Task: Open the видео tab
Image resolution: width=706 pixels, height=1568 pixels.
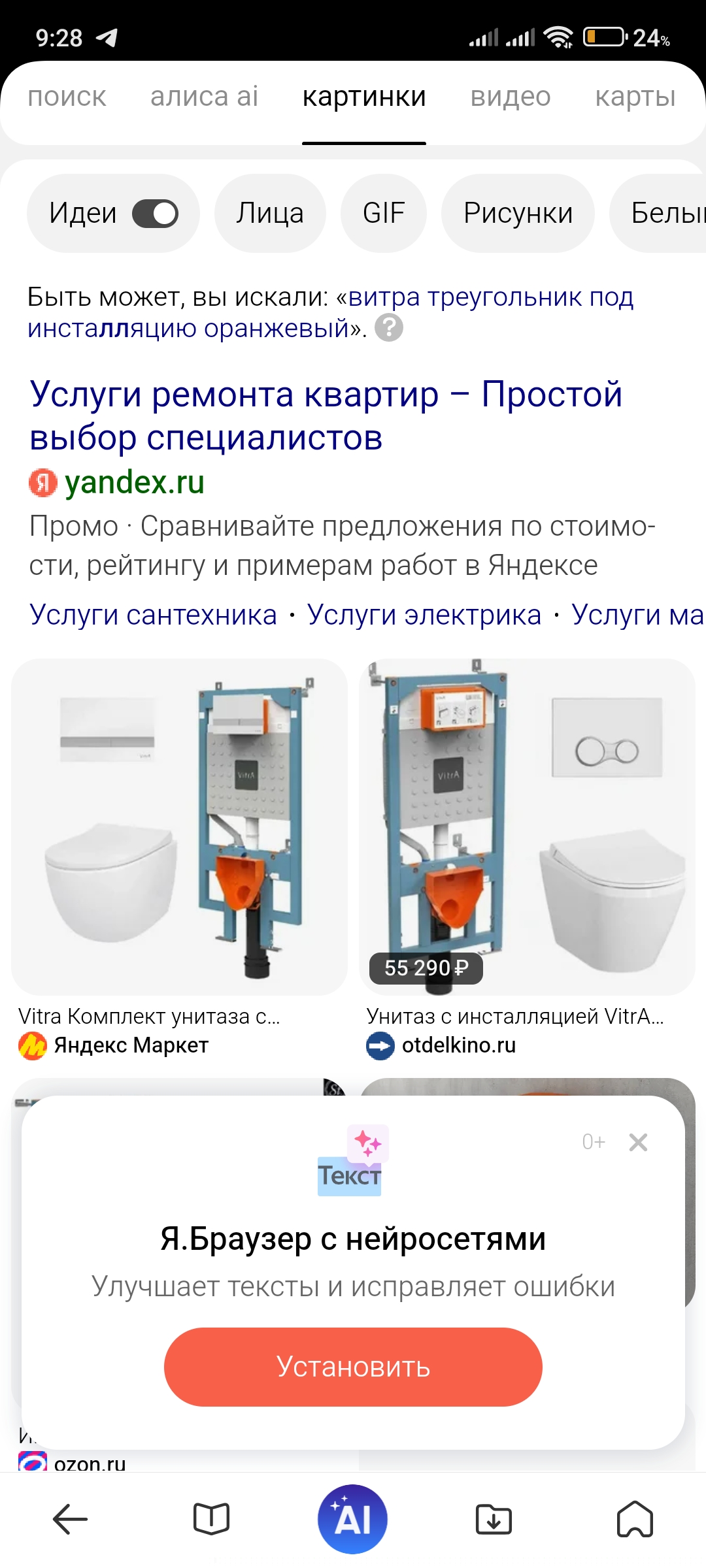Action: 511,97
